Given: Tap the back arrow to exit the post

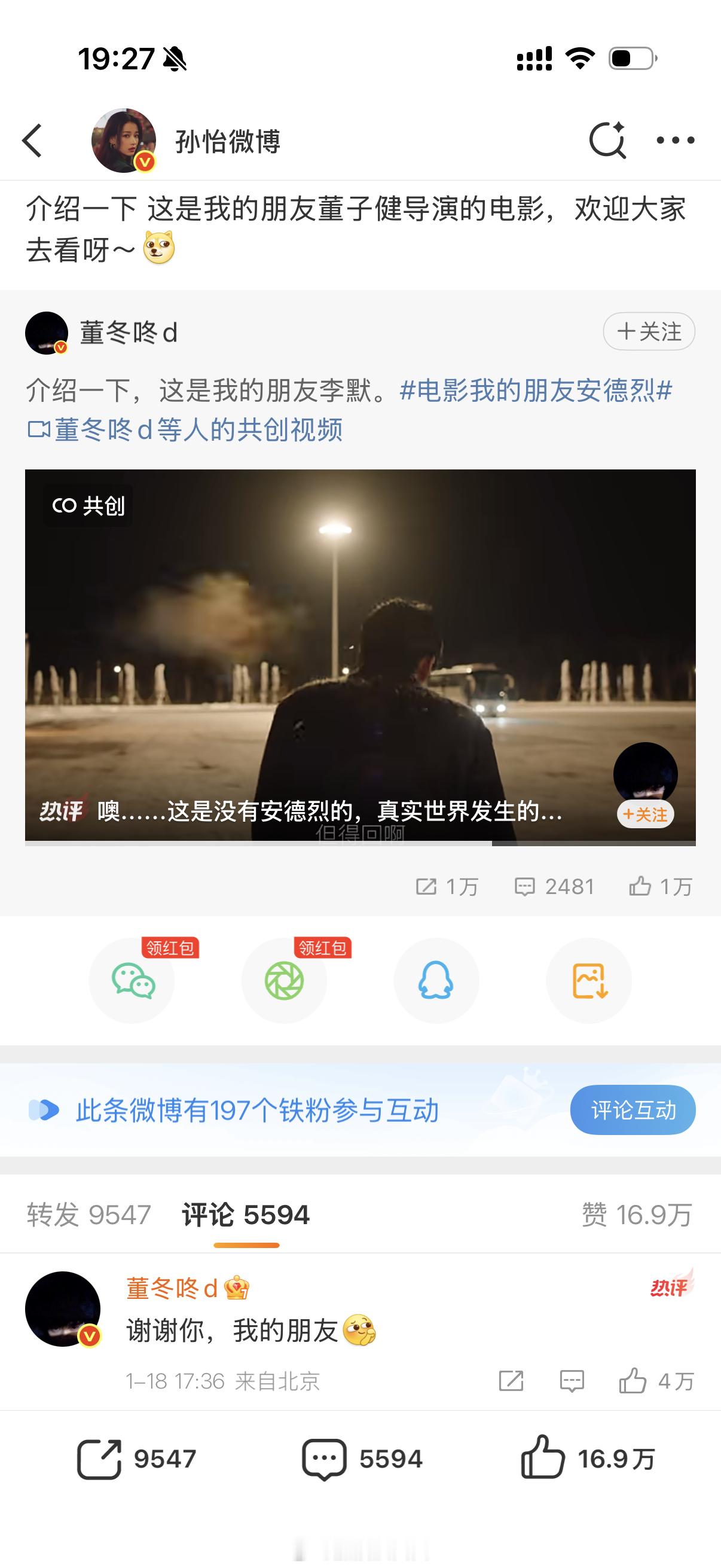Looking at the screenshot, I should (x=32, y=140).
